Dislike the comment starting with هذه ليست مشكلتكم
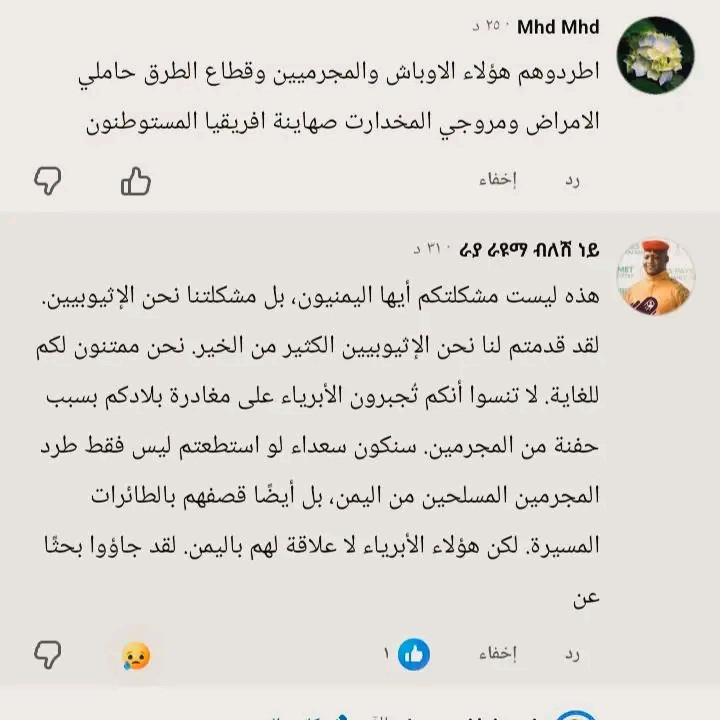 coord(47,655)
